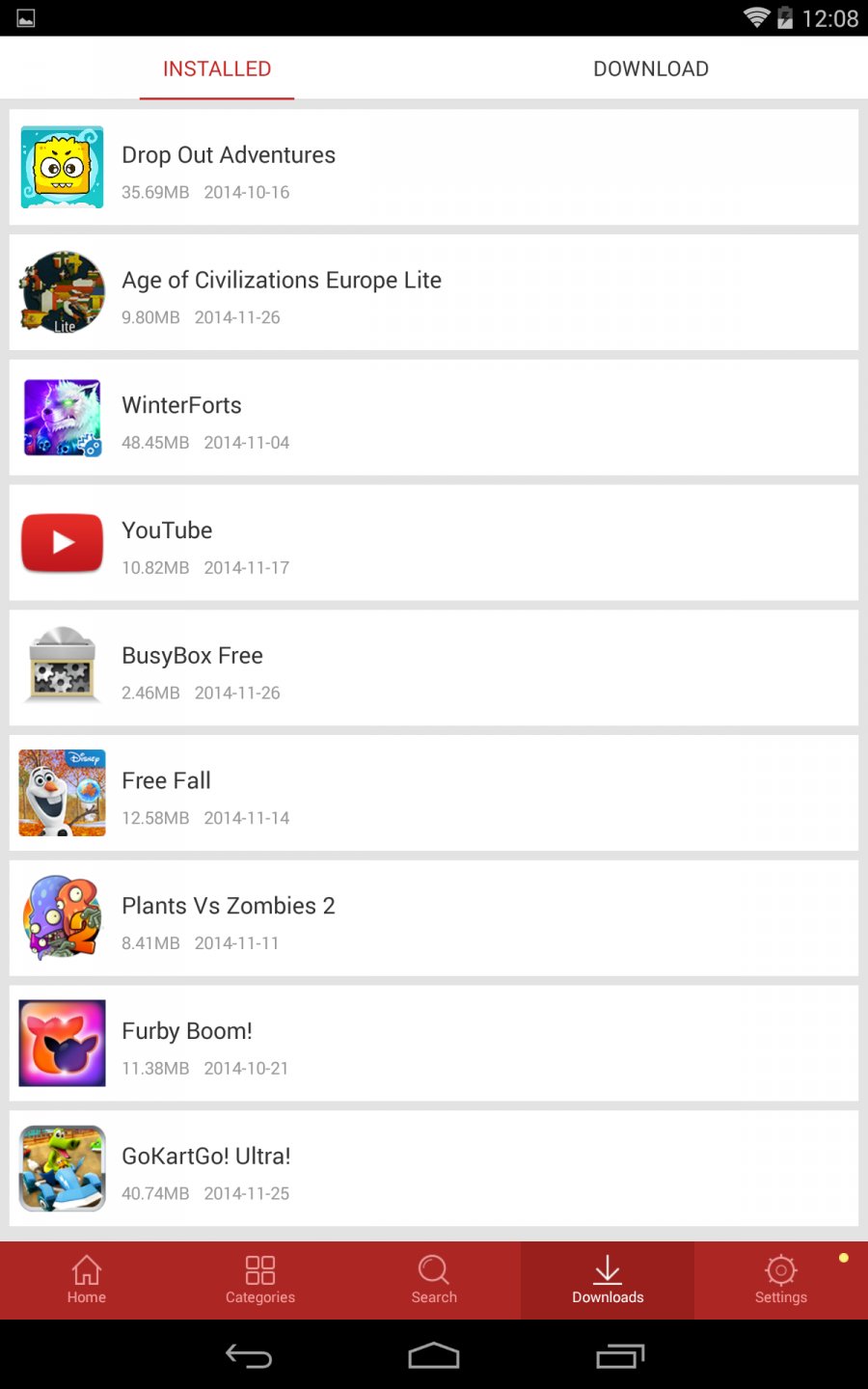
Task: Open Plants Vs Zombies 2
Action: [434, 918]
